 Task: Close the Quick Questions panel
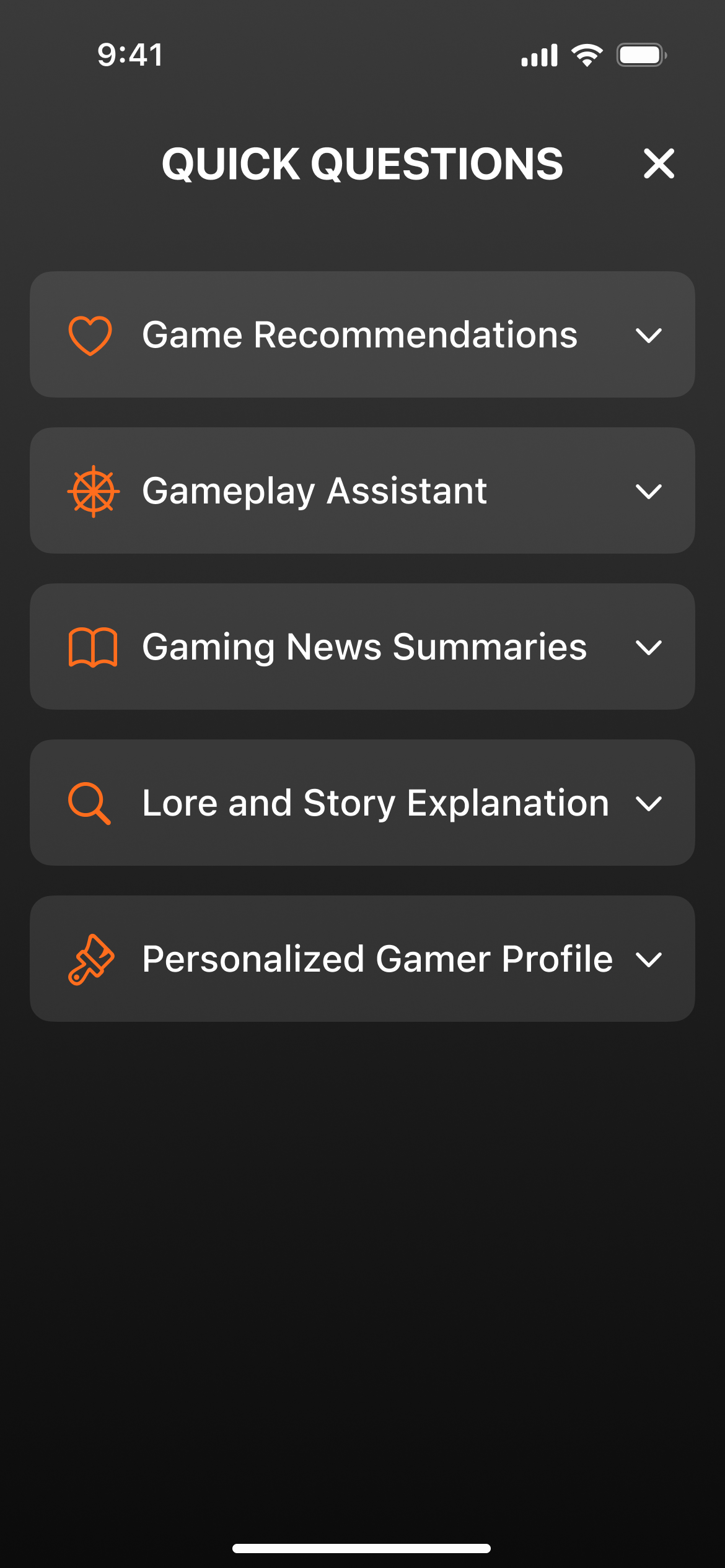click(x=658, y=164)
